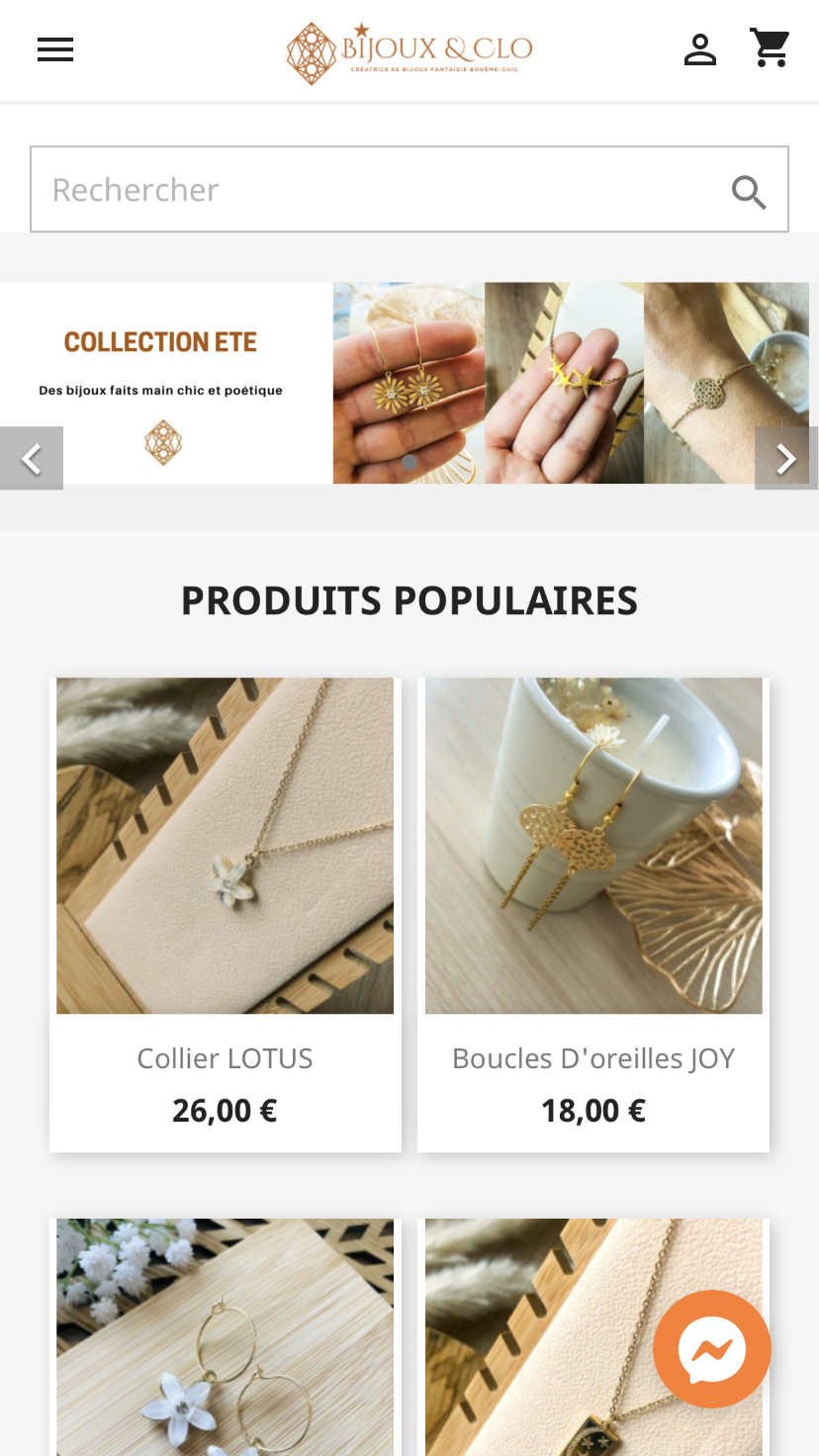Open the Collier LOTUS product page

225,1057
